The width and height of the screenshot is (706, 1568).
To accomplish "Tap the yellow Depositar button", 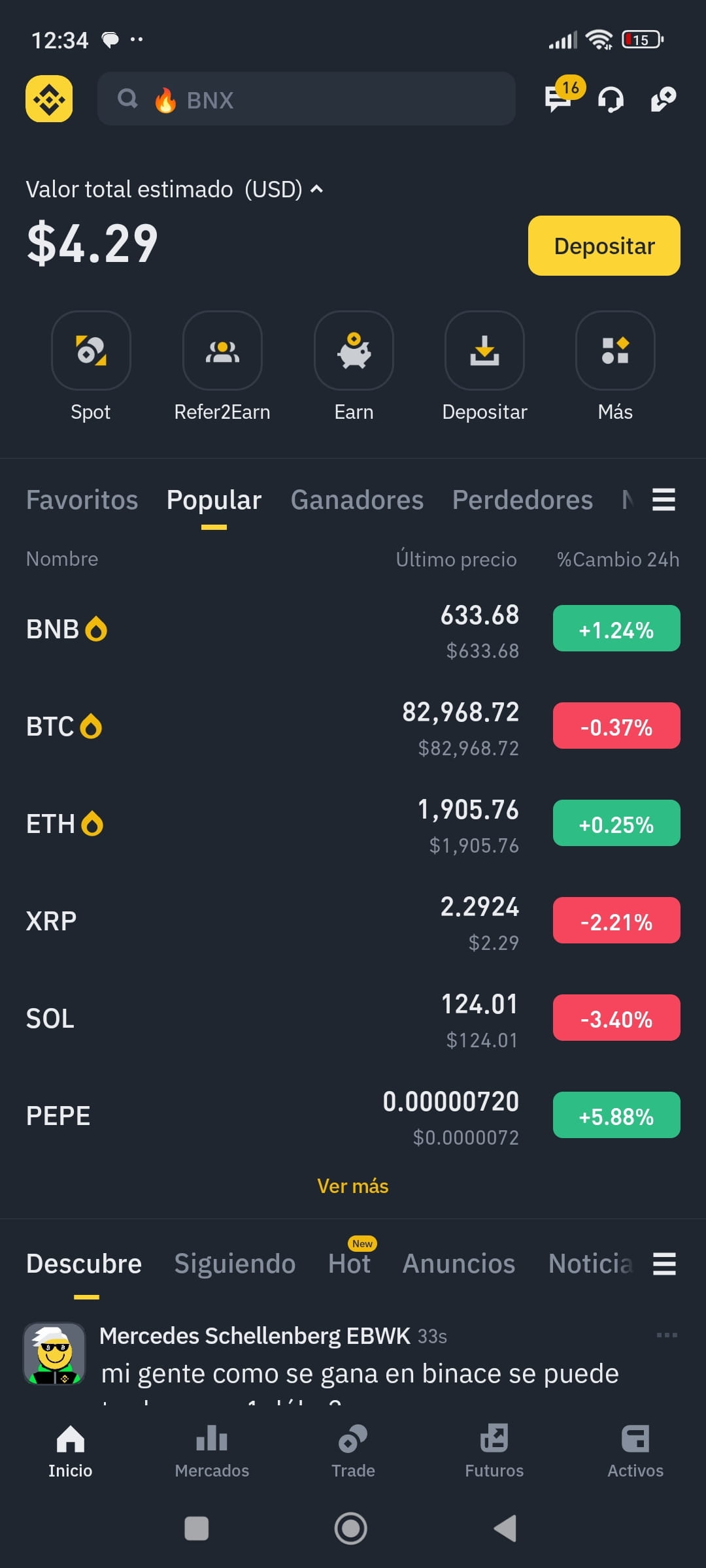I will tap(604, 246).
